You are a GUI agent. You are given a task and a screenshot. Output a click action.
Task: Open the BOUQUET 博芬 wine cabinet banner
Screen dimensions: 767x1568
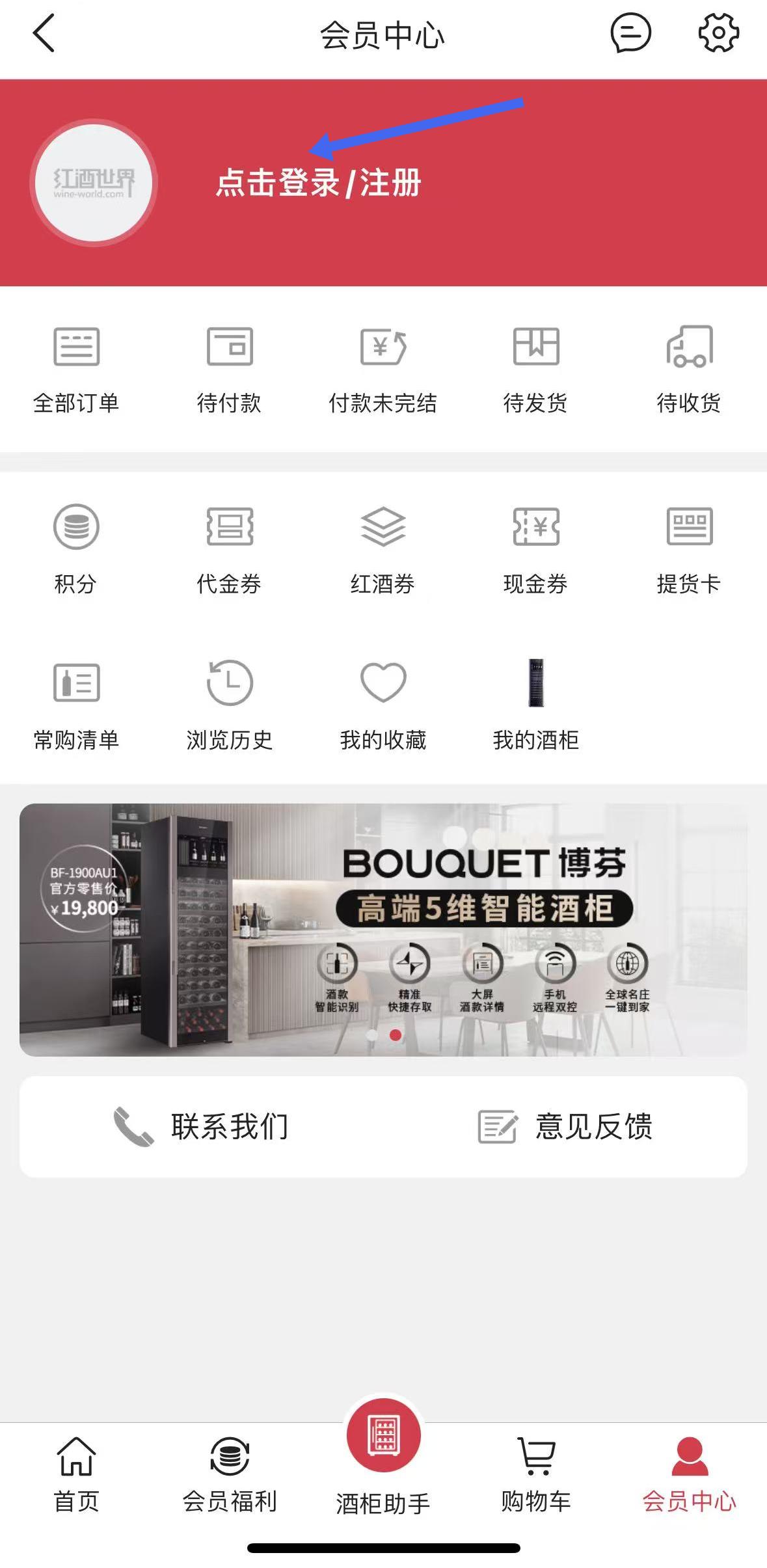pos(383,929)
